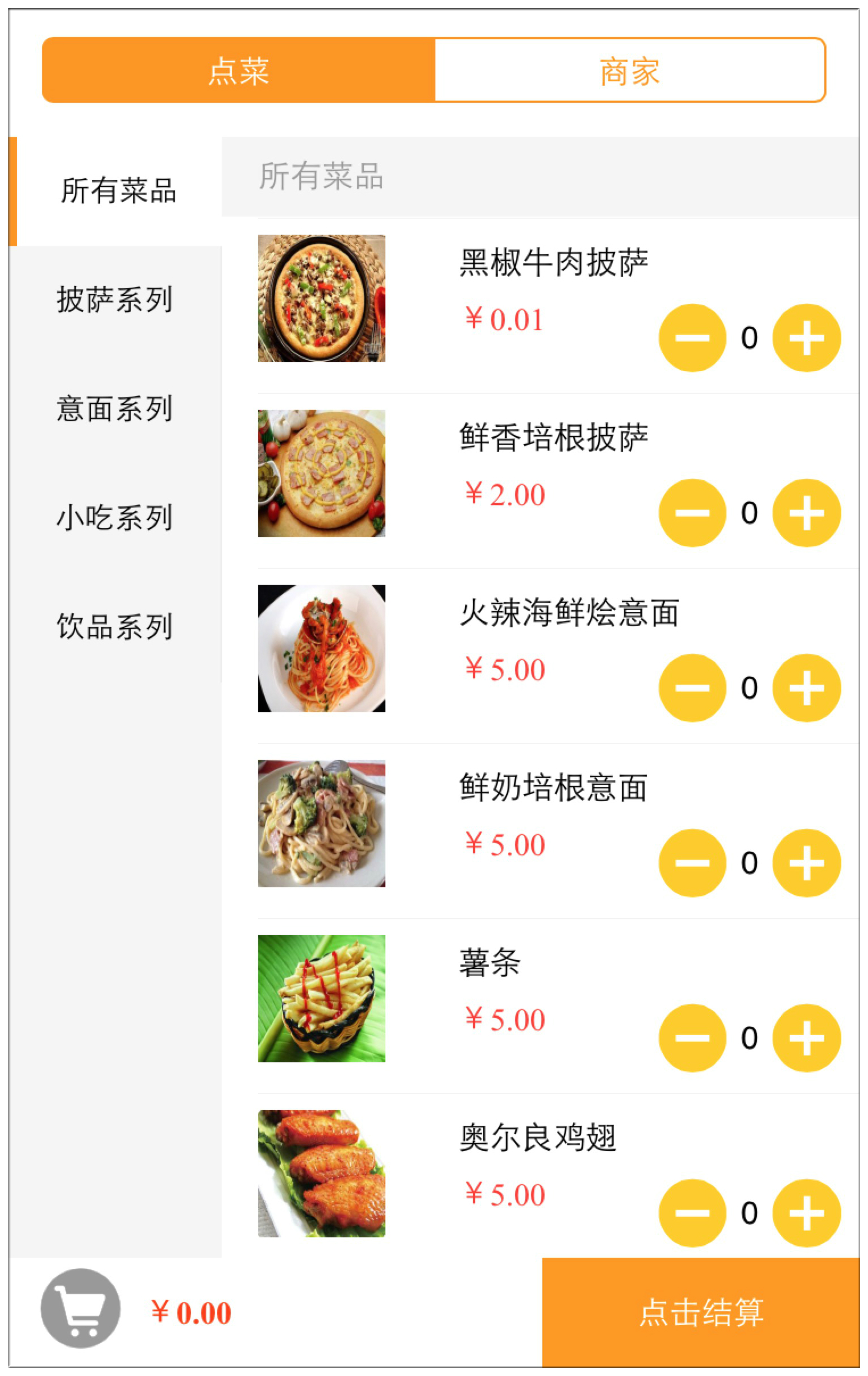Viewport: 868px width, 1376px height.
Task: Tap 点击结算 to check out
Action: 701,1312
